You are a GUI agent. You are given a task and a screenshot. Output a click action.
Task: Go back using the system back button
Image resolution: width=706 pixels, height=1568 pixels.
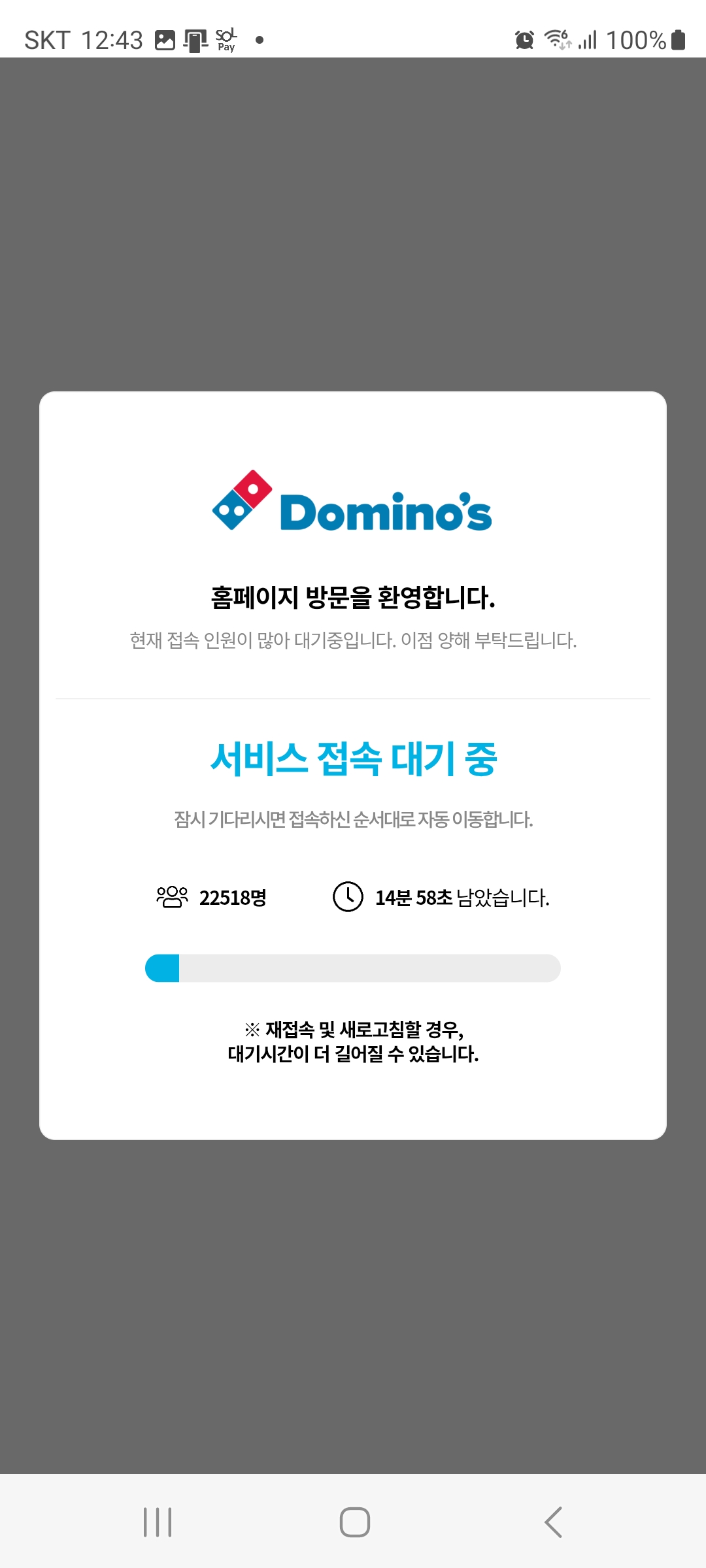click(553, 1522)
